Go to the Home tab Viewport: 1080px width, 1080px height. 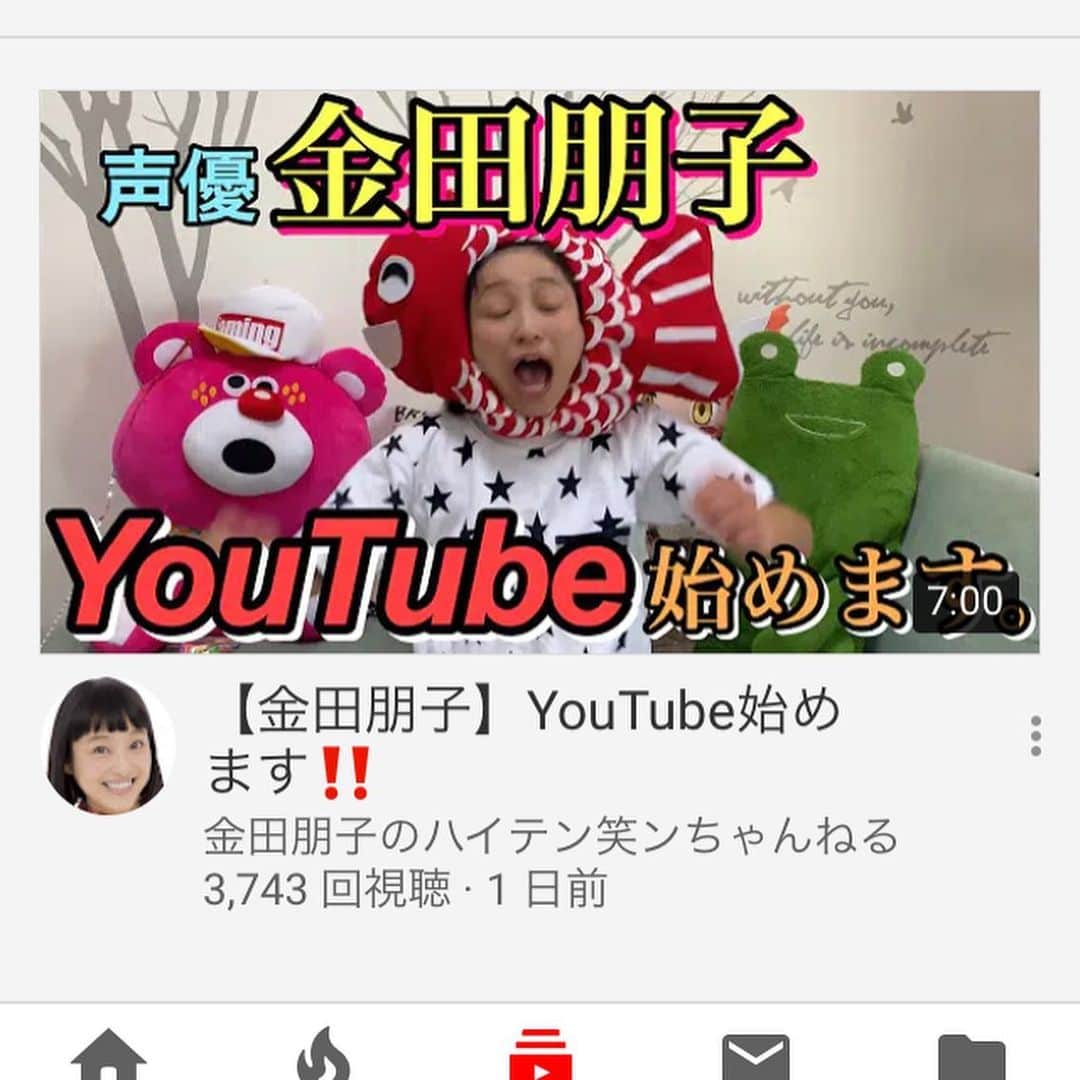tap(108, 1058)
